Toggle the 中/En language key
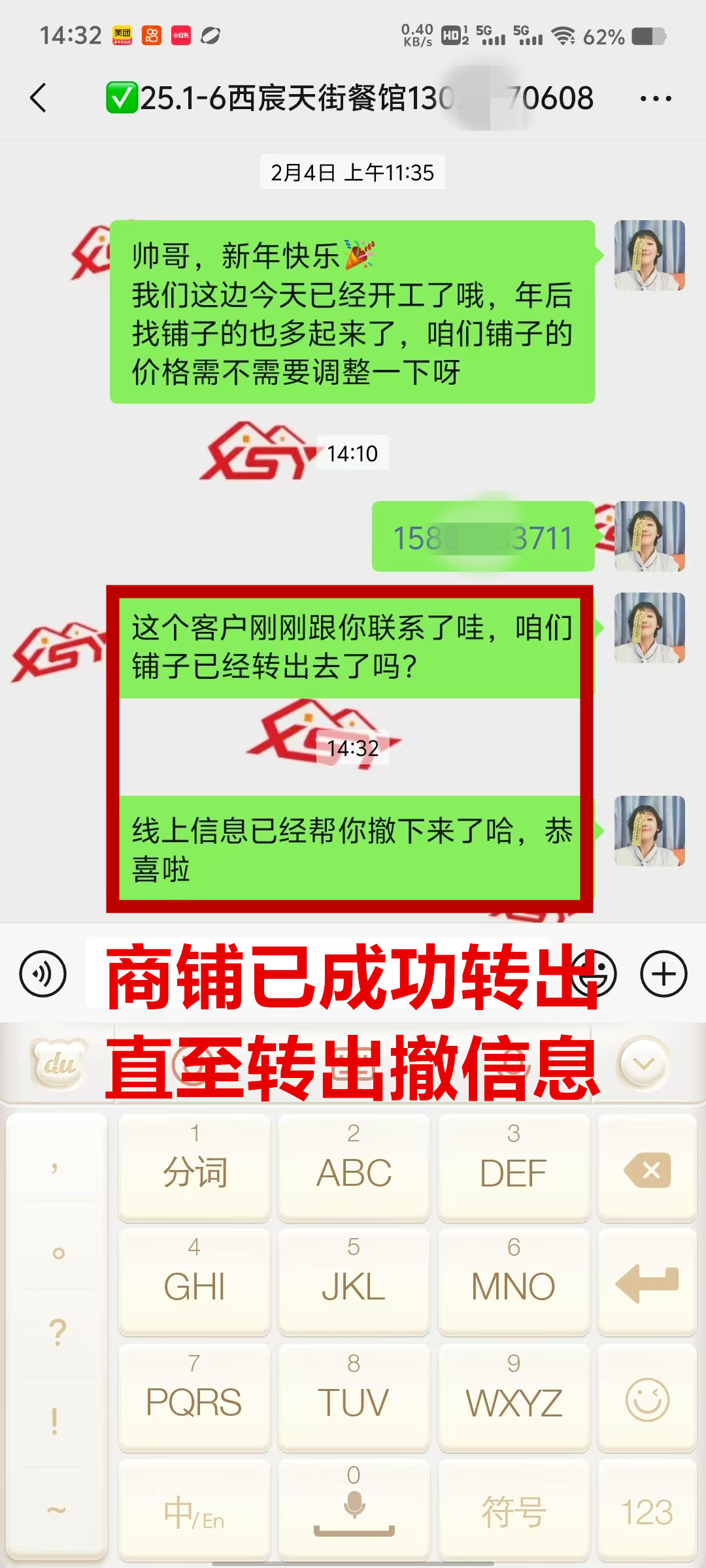 [194, 1512]
